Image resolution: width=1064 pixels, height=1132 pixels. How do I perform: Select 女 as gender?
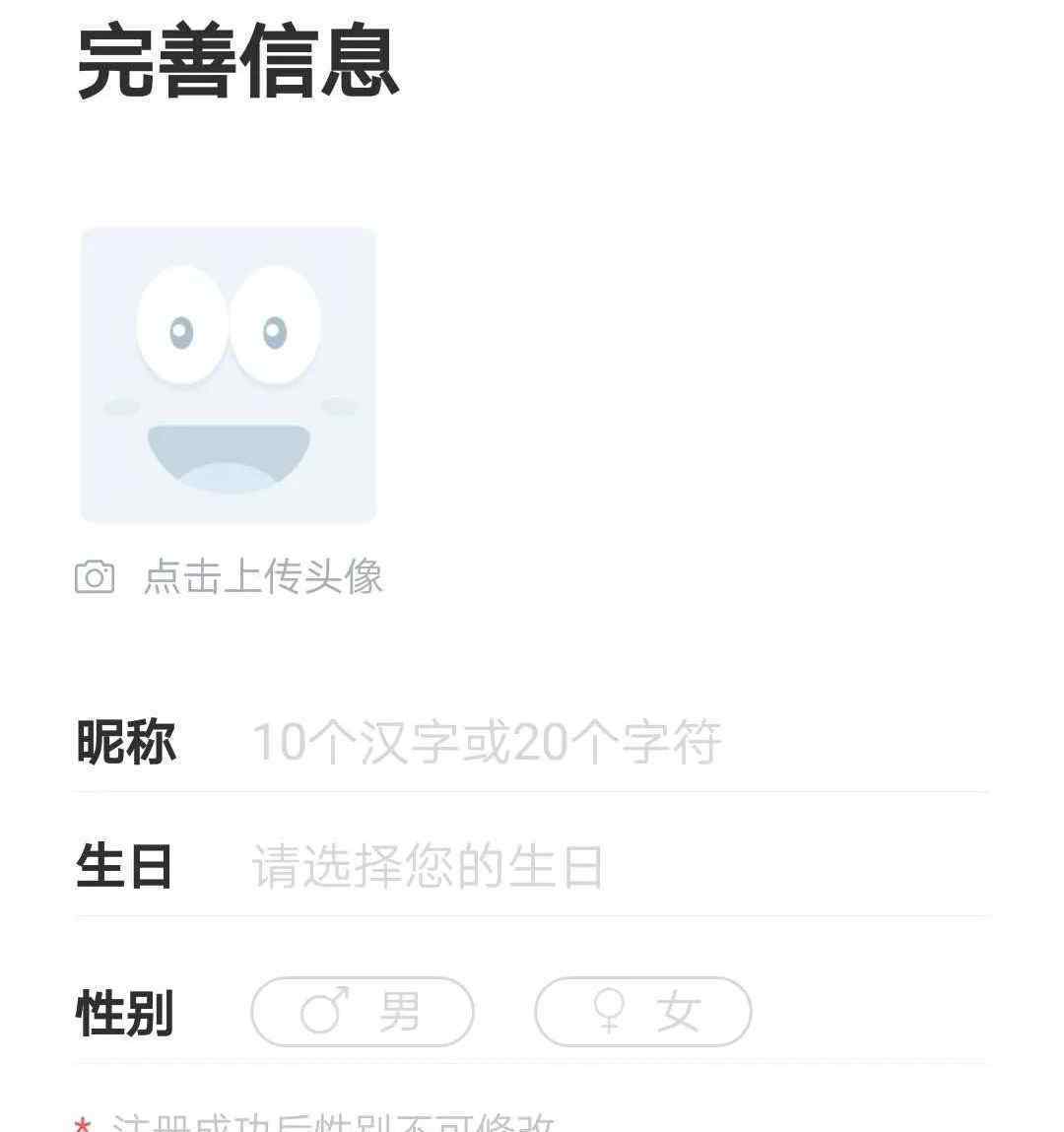pos(642,1012)
